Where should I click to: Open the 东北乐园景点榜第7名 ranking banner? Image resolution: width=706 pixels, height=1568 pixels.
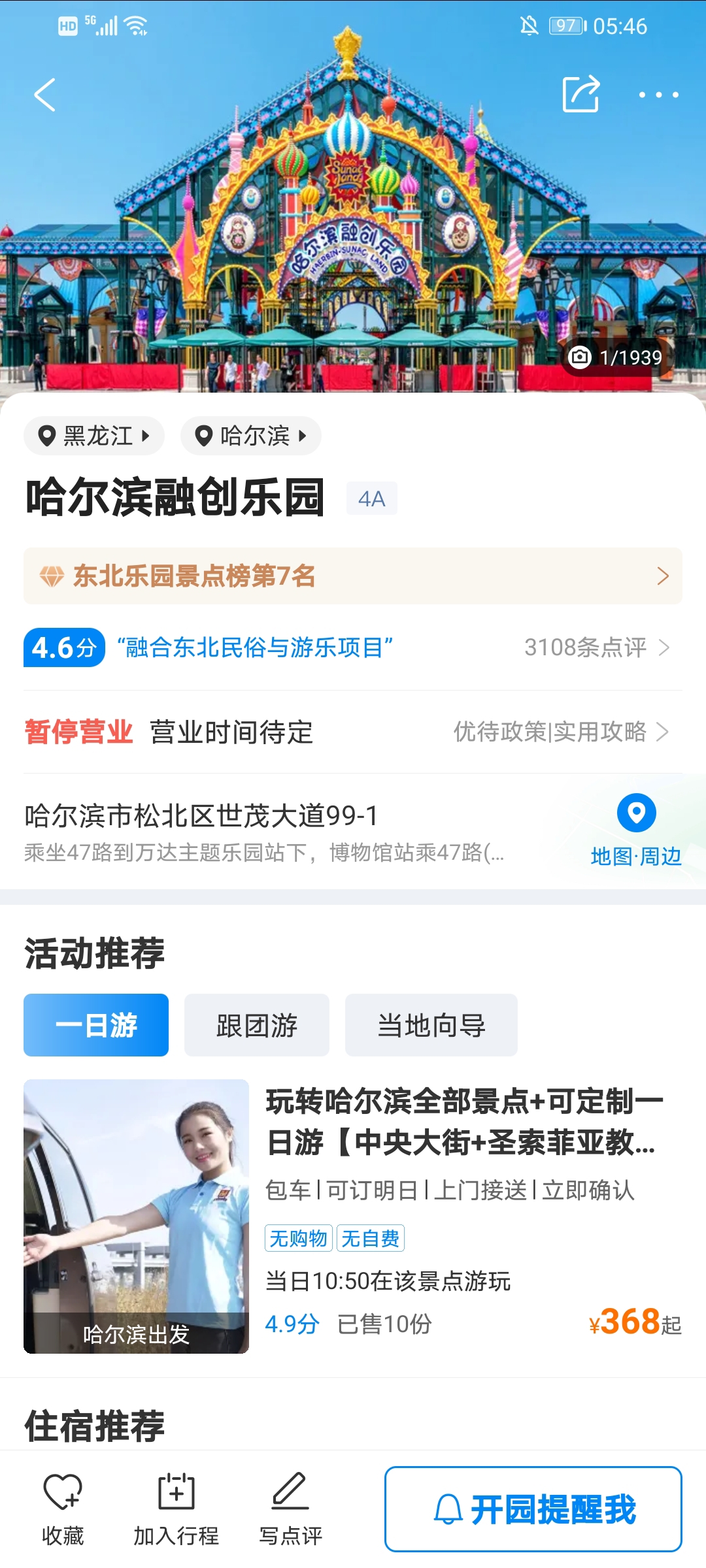[353, 576]
